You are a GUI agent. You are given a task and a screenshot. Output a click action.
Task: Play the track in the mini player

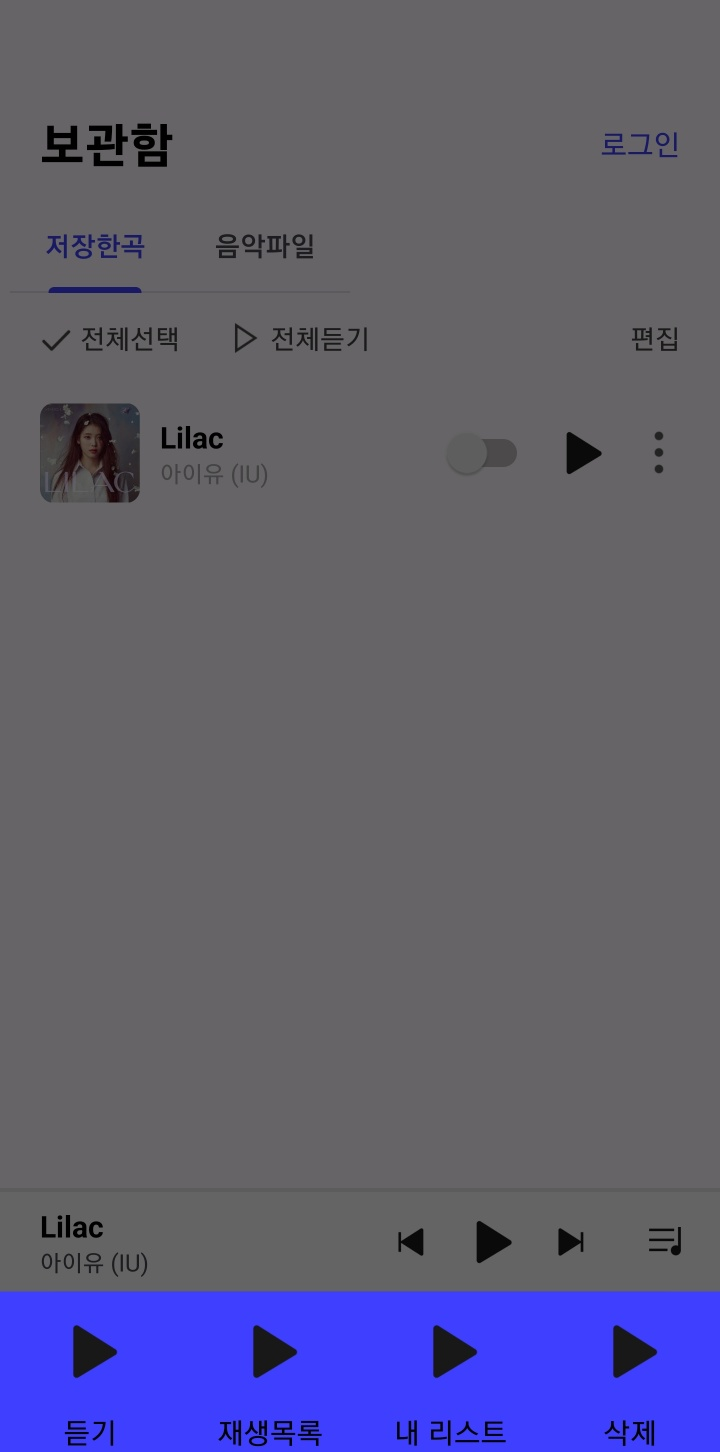tap(492, 1242)
